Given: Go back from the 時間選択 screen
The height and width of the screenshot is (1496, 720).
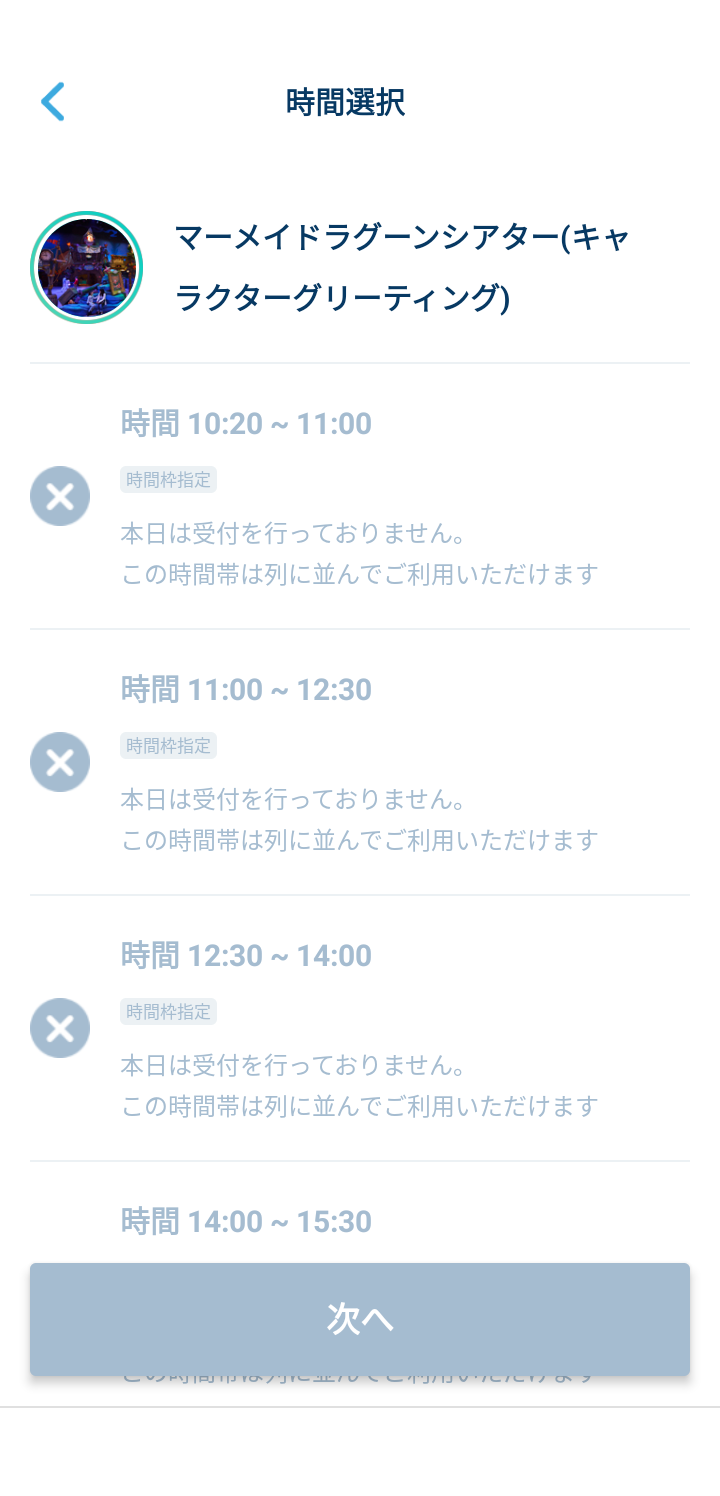Looking at the screenshot, I should [x=52, y=102].
